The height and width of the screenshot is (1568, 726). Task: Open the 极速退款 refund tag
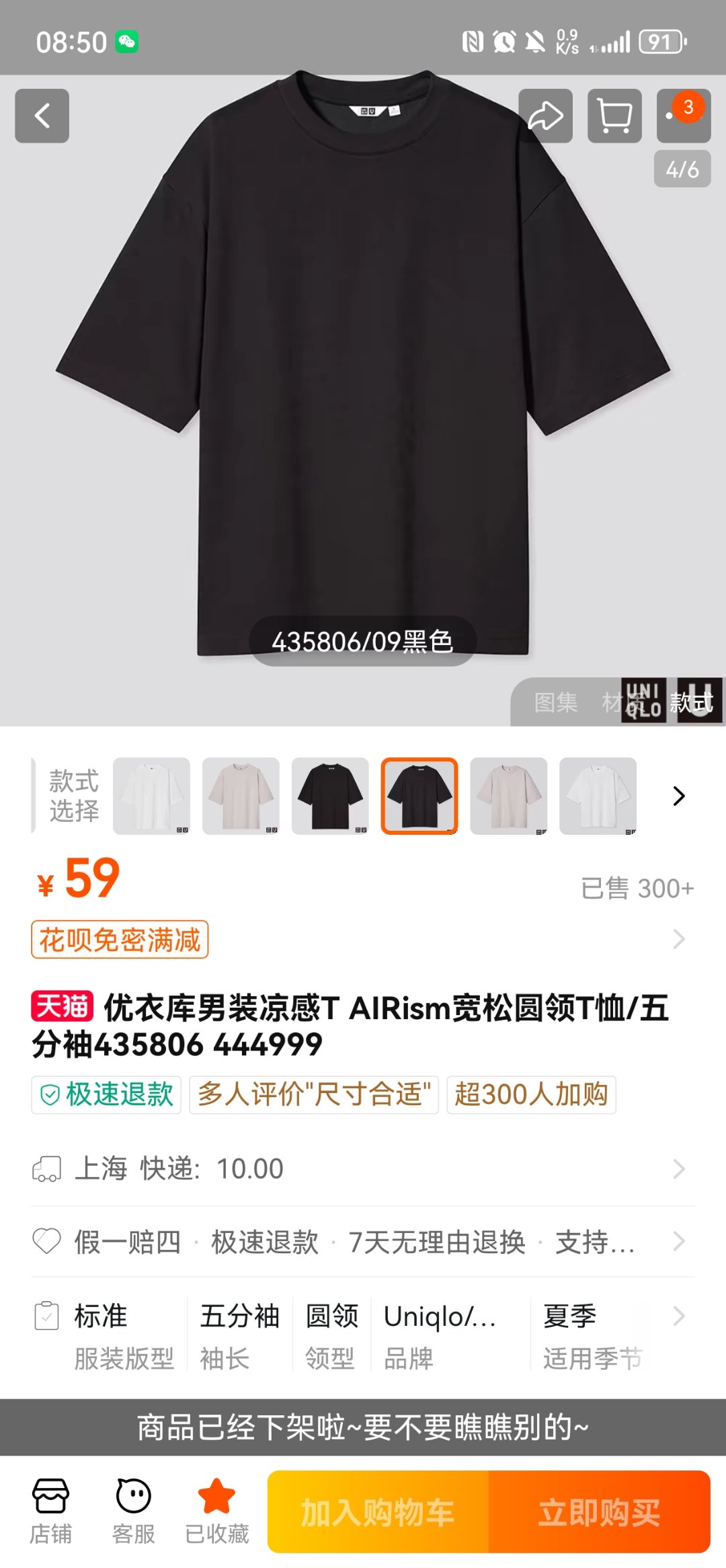coord(106,1094)
